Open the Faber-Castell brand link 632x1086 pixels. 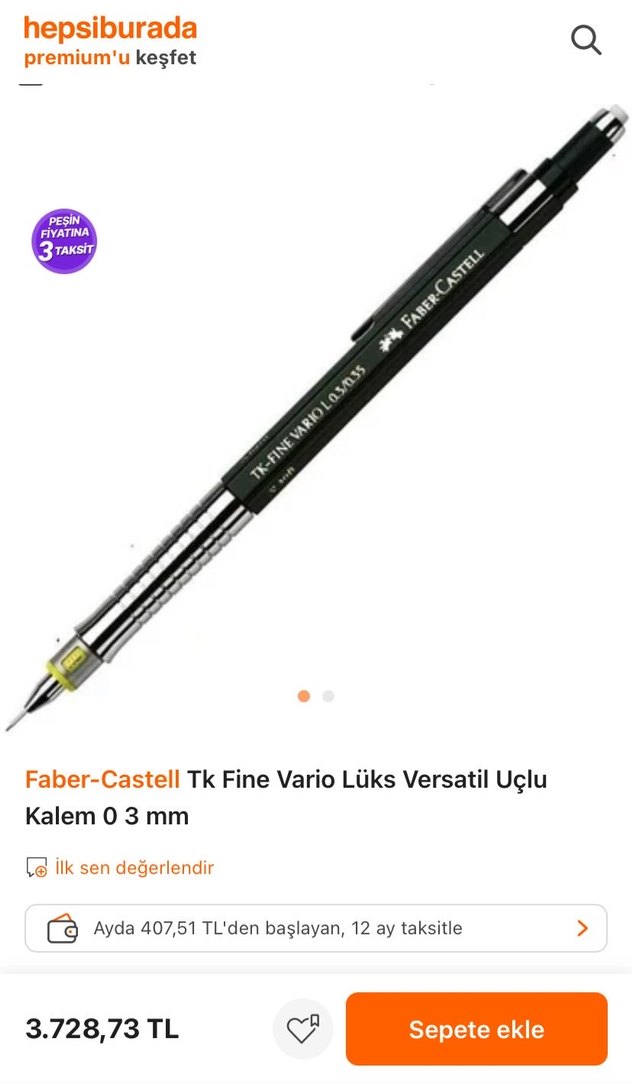[x=102, y=779]
